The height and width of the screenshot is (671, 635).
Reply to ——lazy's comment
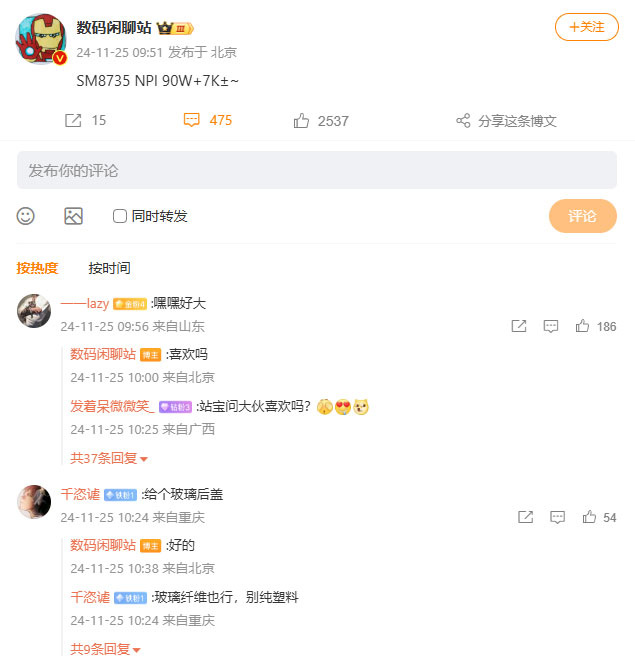[x=550, y=326]
